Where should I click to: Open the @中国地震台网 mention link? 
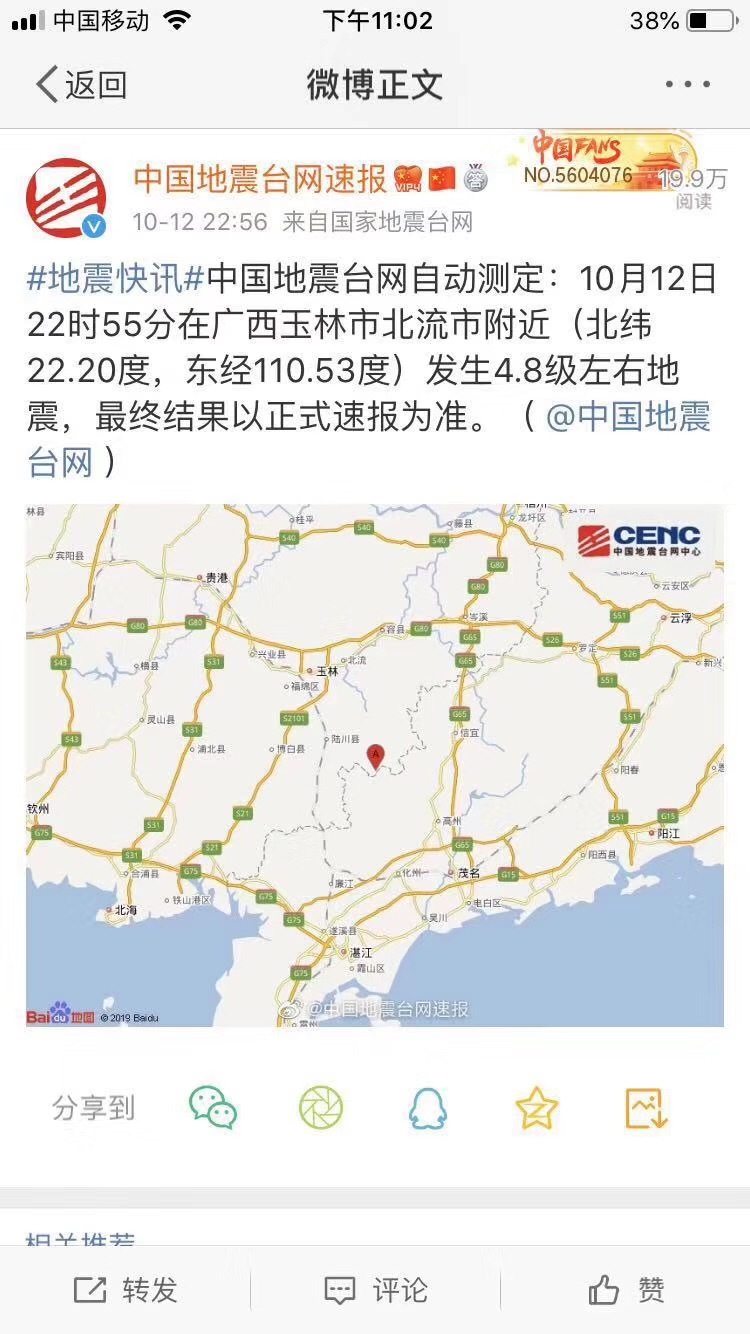pyautogui.click(x=628, y=417)
